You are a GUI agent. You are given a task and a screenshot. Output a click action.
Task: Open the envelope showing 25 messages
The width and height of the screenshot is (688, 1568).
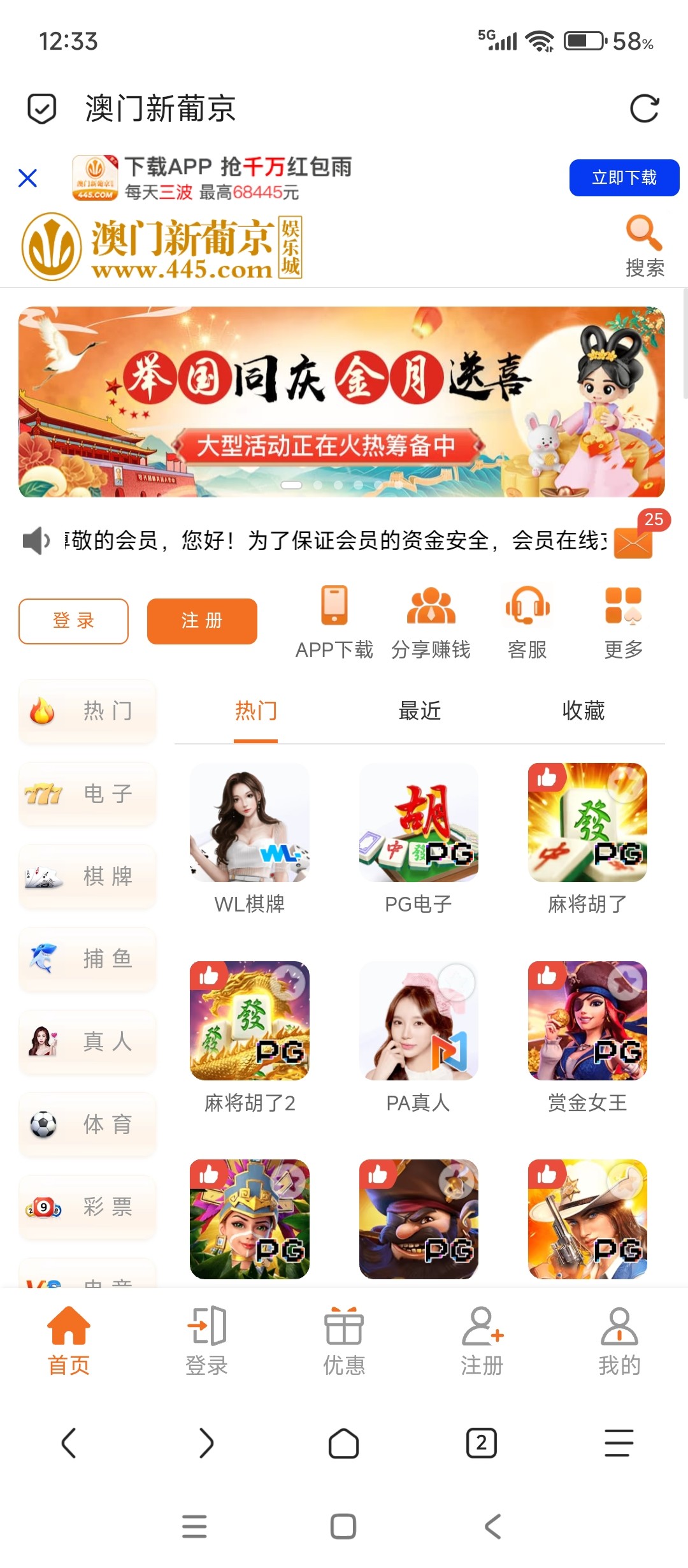point(632,542)
